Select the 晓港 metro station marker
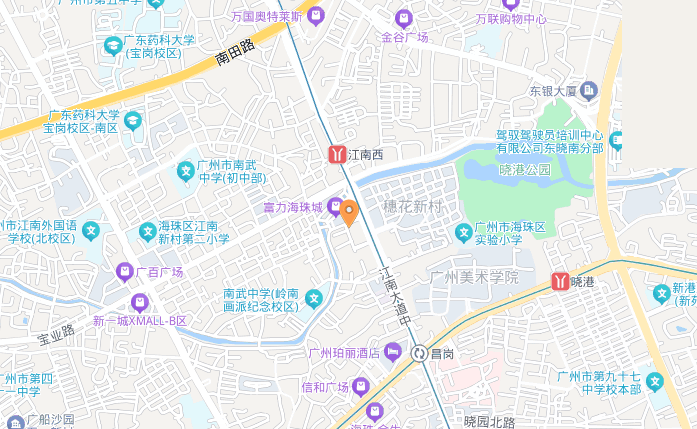Screen dimensions: 697x429 (559, 282)
